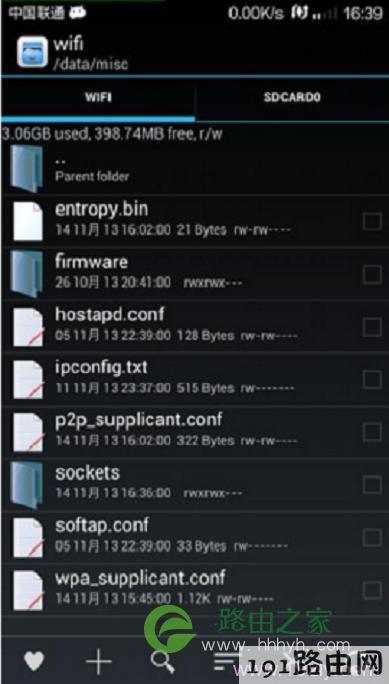Image resolution: width=389 pixels, height=684 pixels.
Task: Open softap.conf
Action: tap(194, 537)
